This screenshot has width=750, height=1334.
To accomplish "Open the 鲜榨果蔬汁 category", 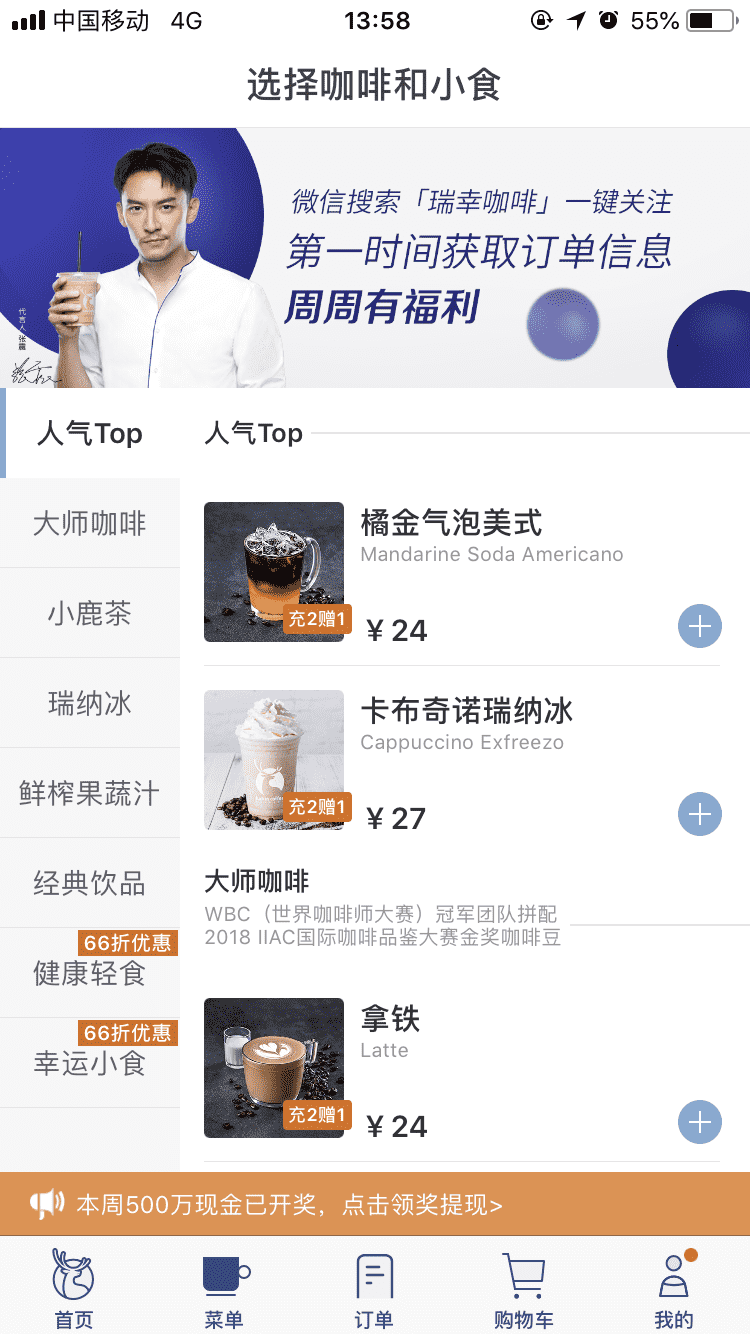I will click(x=90, y=793).
